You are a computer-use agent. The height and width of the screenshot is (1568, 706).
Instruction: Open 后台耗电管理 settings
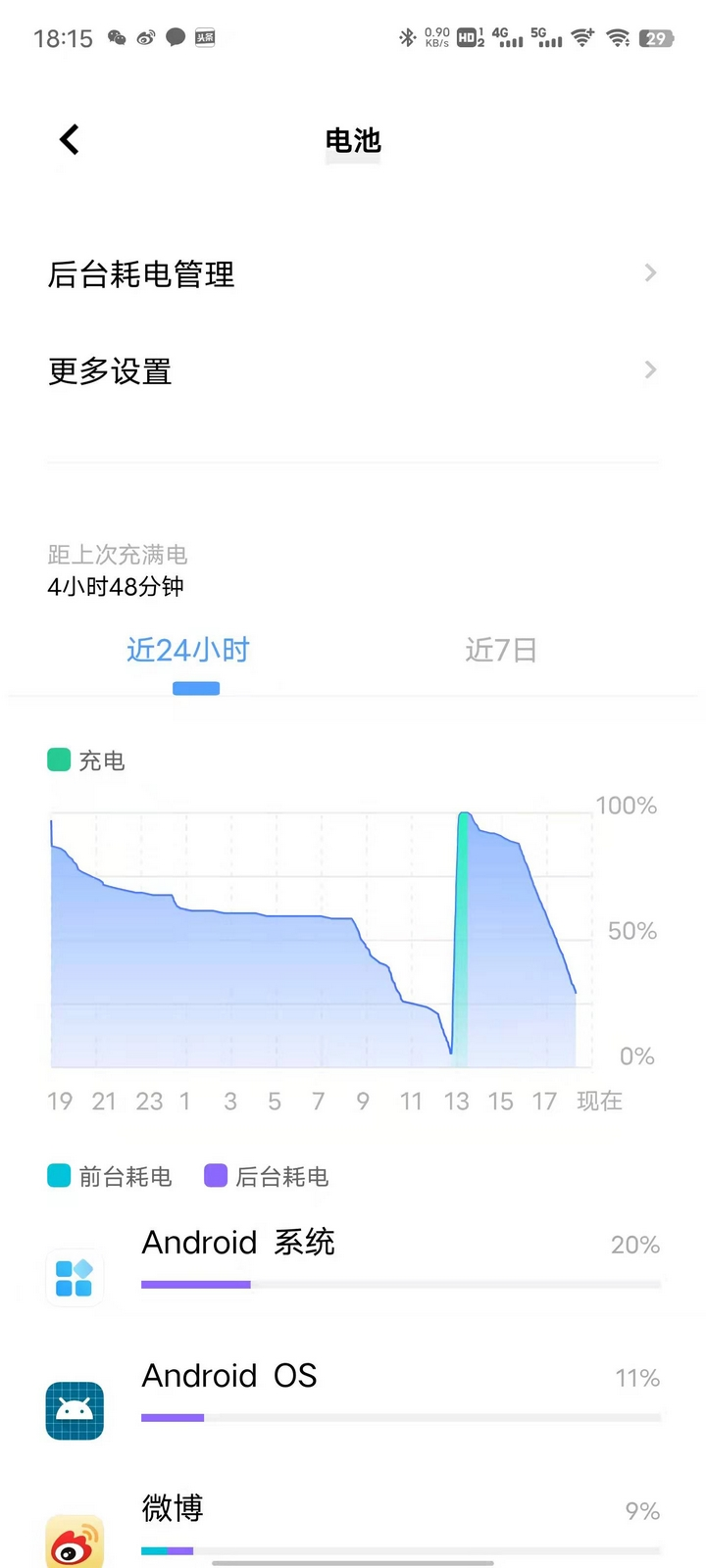point(353,274)
